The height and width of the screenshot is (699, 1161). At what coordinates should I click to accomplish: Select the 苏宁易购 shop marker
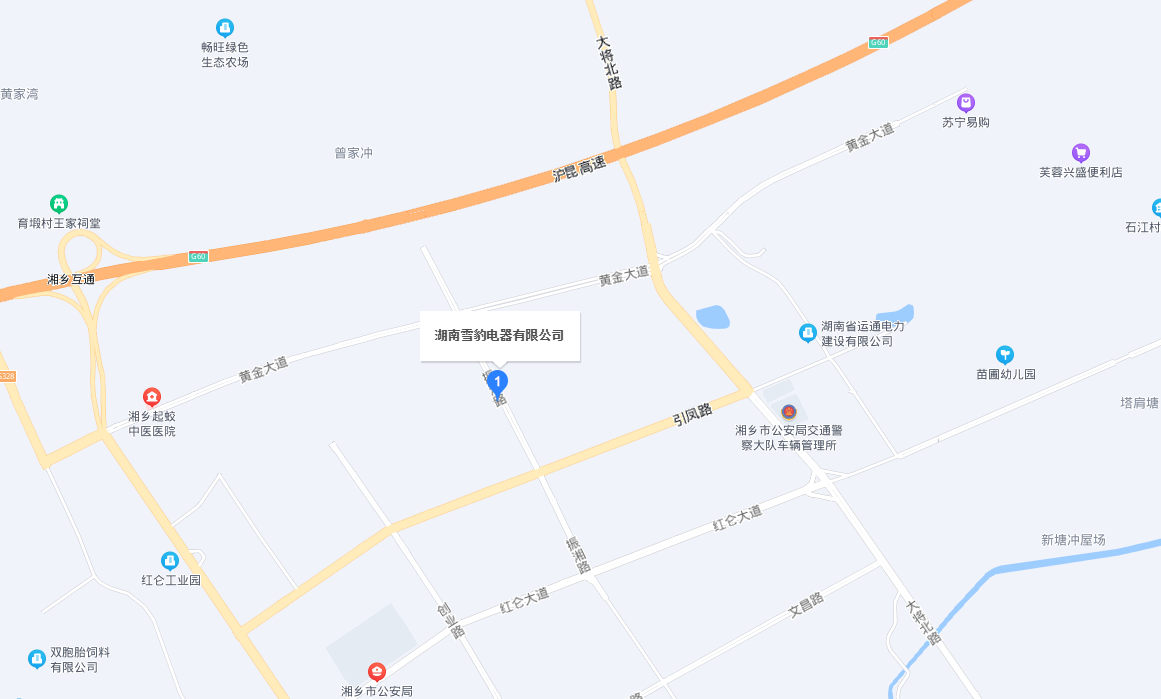pyautogui.click(x=966, y=103)
